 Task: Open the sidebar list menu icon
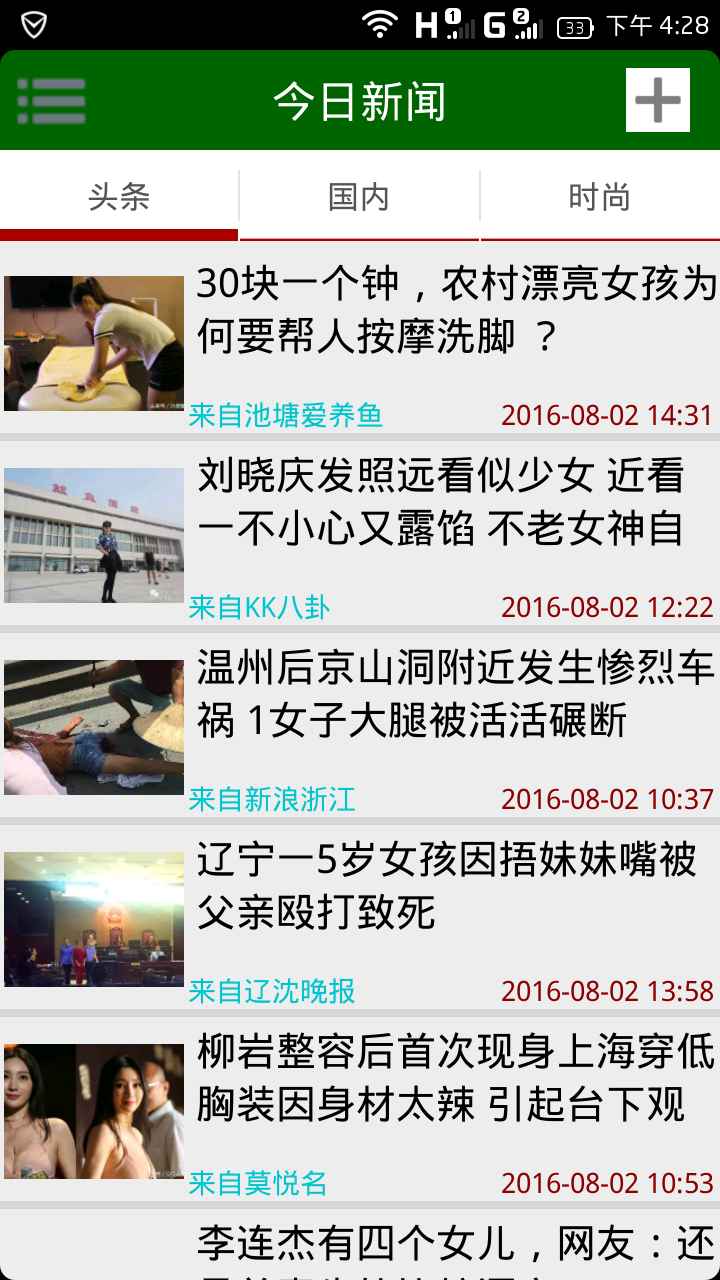point(52,100)
